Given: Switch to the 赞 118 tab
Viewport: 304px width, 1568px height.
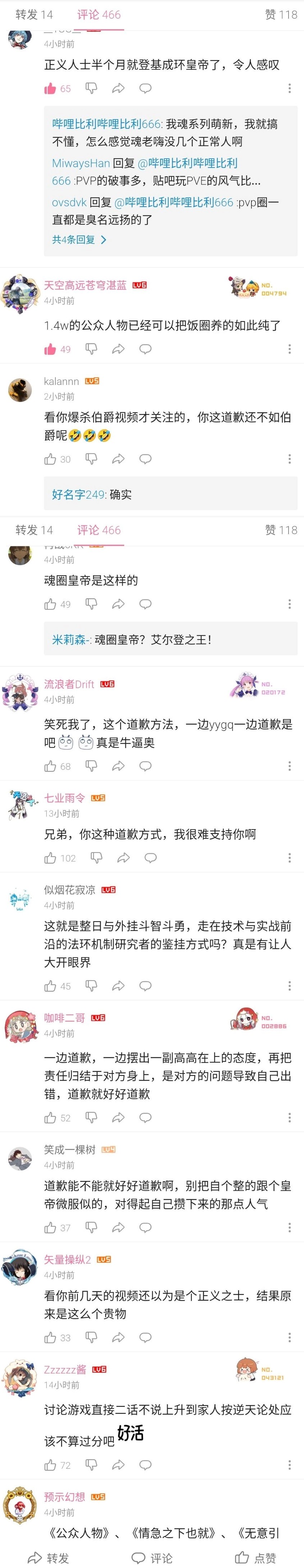Looking at the screenshot, I should (x=281, y=14).
